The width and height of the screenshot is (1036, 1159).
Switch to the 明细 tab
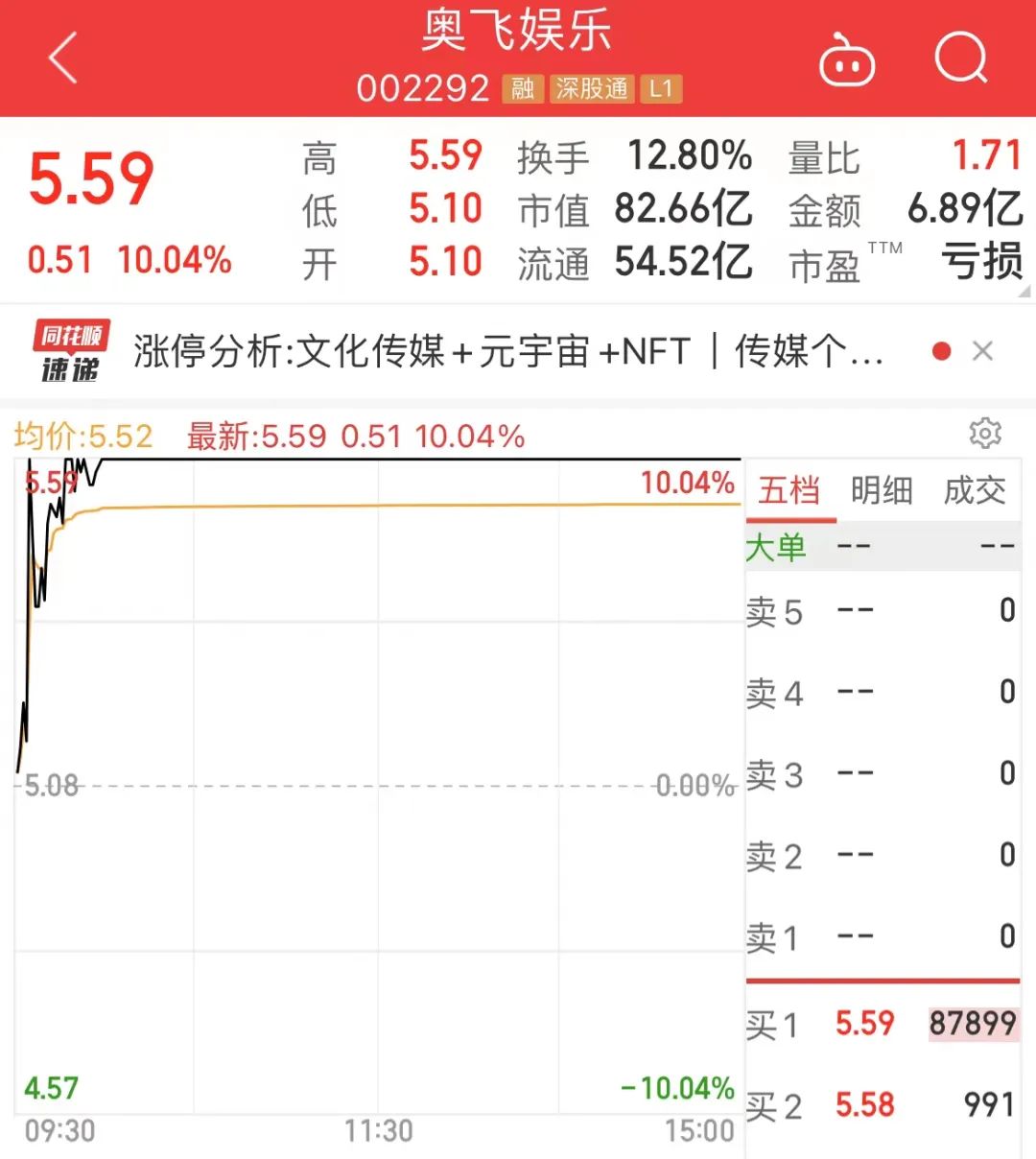(x=882, y=490)
